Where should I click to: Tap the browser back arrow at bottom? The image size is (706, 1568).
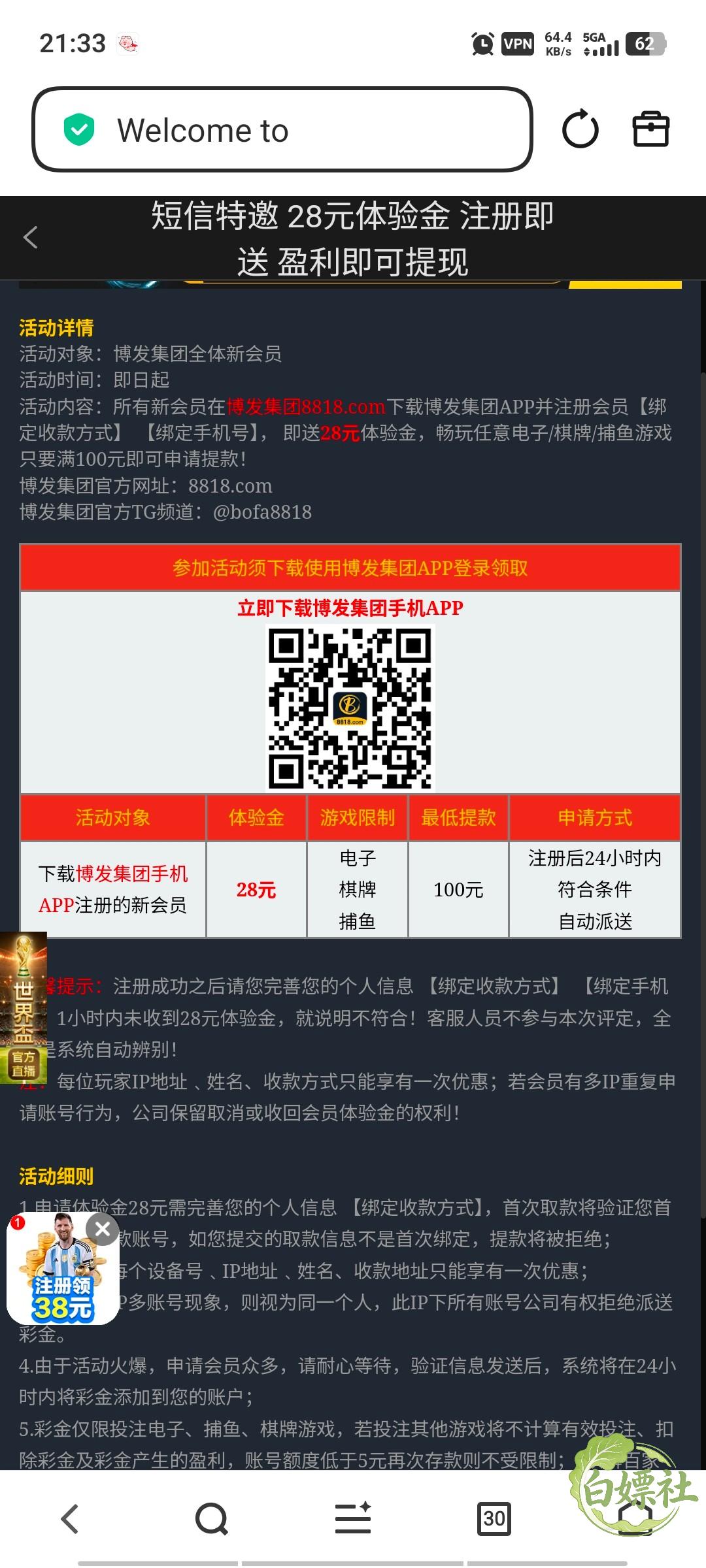(x=71, y=1519)
